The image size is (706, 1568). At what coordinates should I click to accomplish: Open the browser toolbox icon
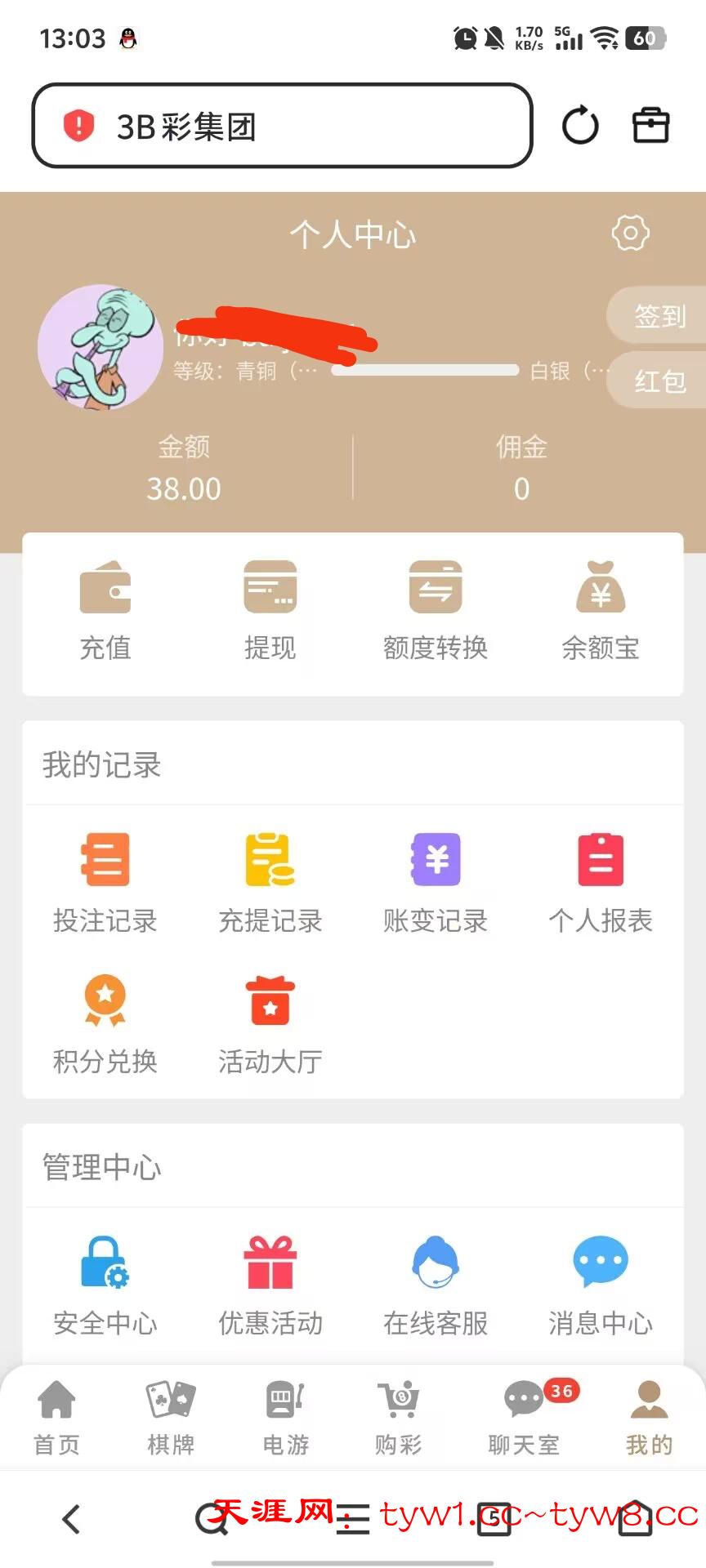[x=651, y=126]
